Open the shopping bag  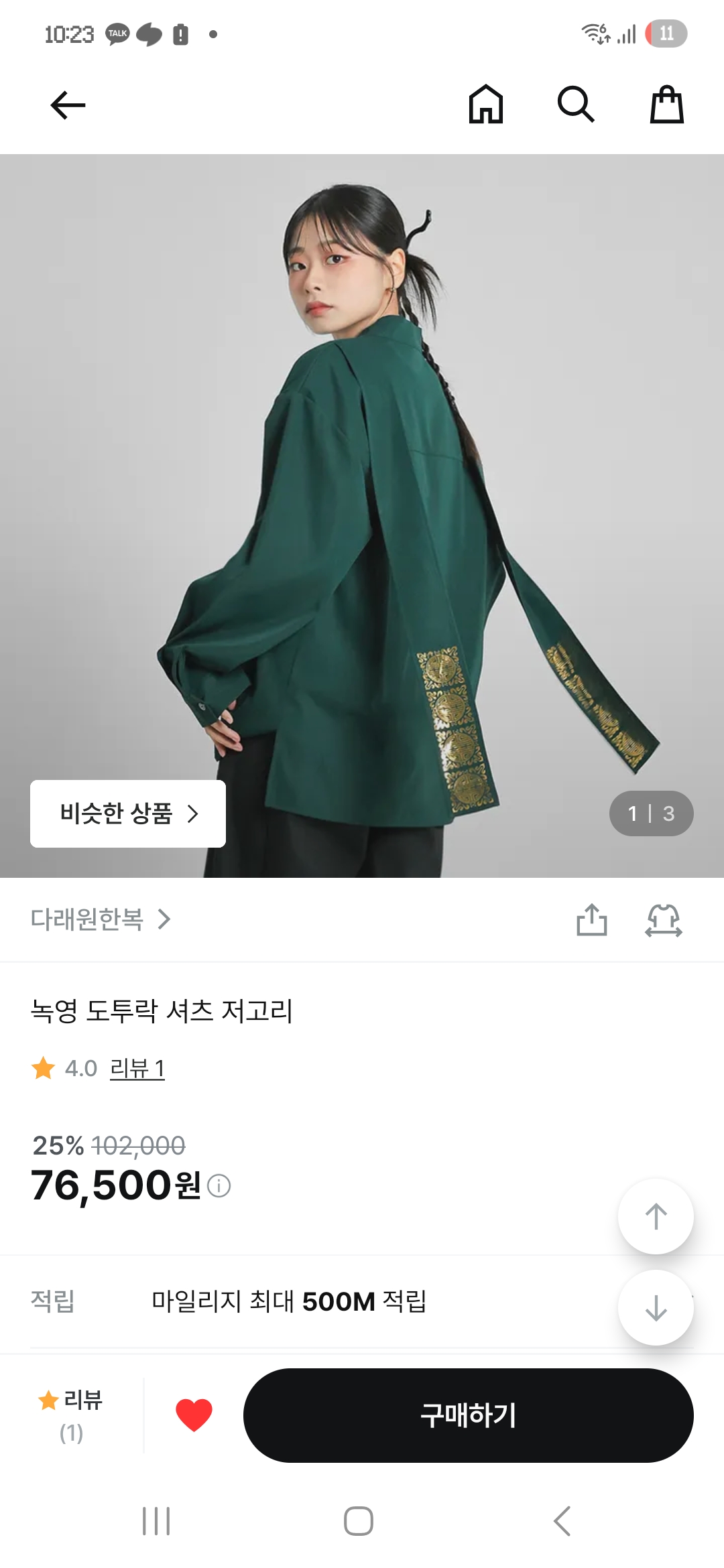[666, 105]
